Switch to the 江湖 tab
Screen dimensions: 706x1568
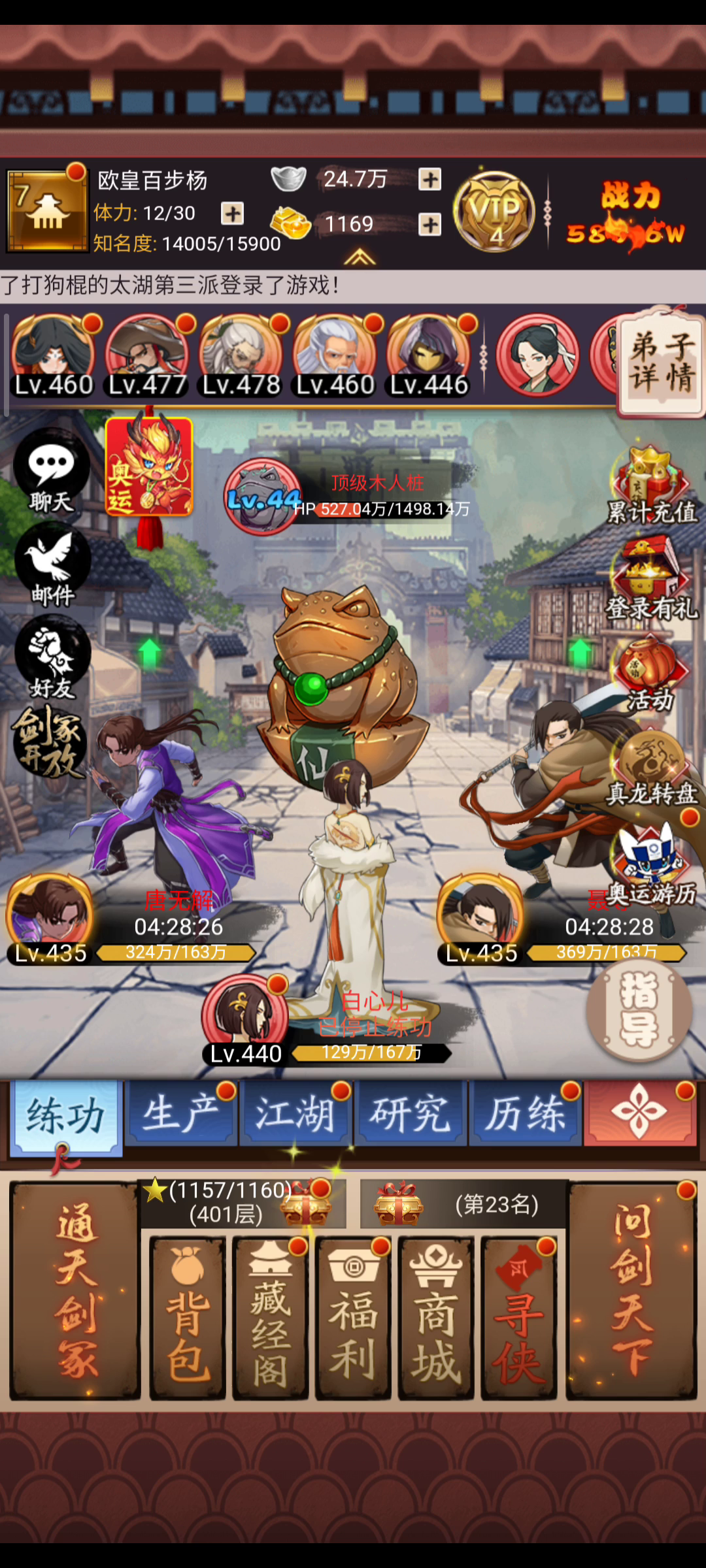click(x=295, y=1113)
